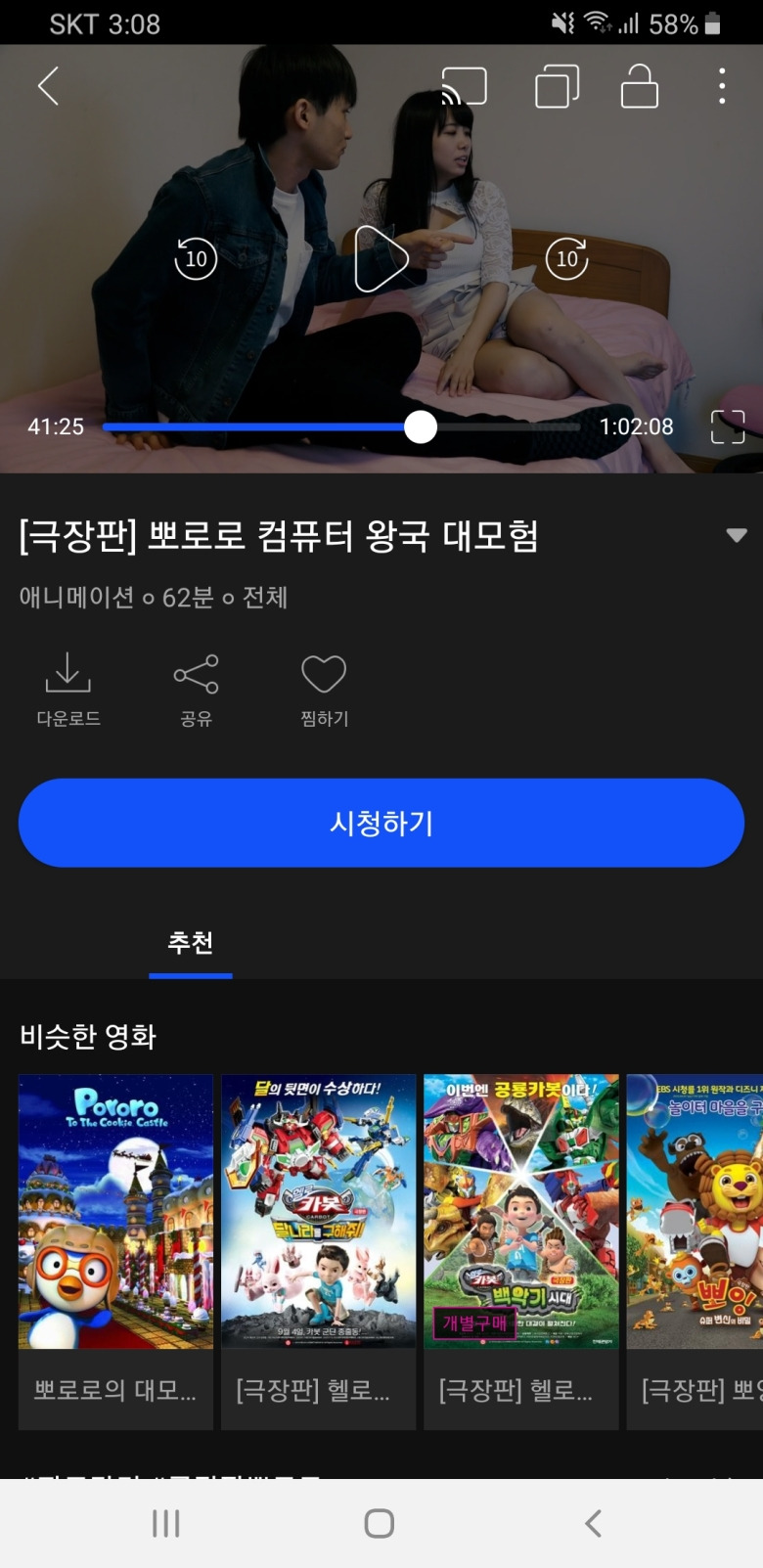Viewport: 763px width, 1568px height.
Task: Rewind the video 10 seconds
Action: click(196, 259)
